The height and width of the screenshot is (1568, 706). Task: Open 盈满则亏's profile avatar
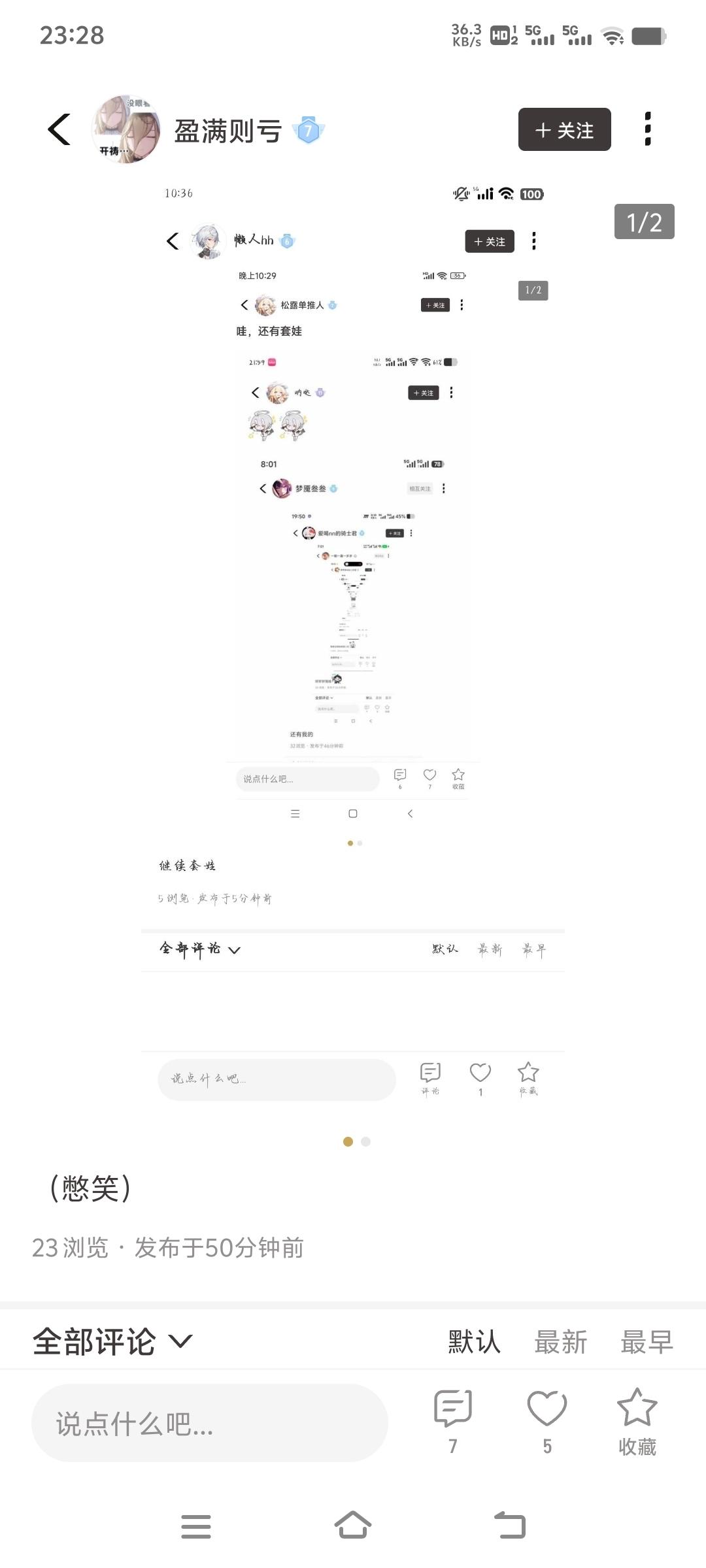click(x=126, y=129)
